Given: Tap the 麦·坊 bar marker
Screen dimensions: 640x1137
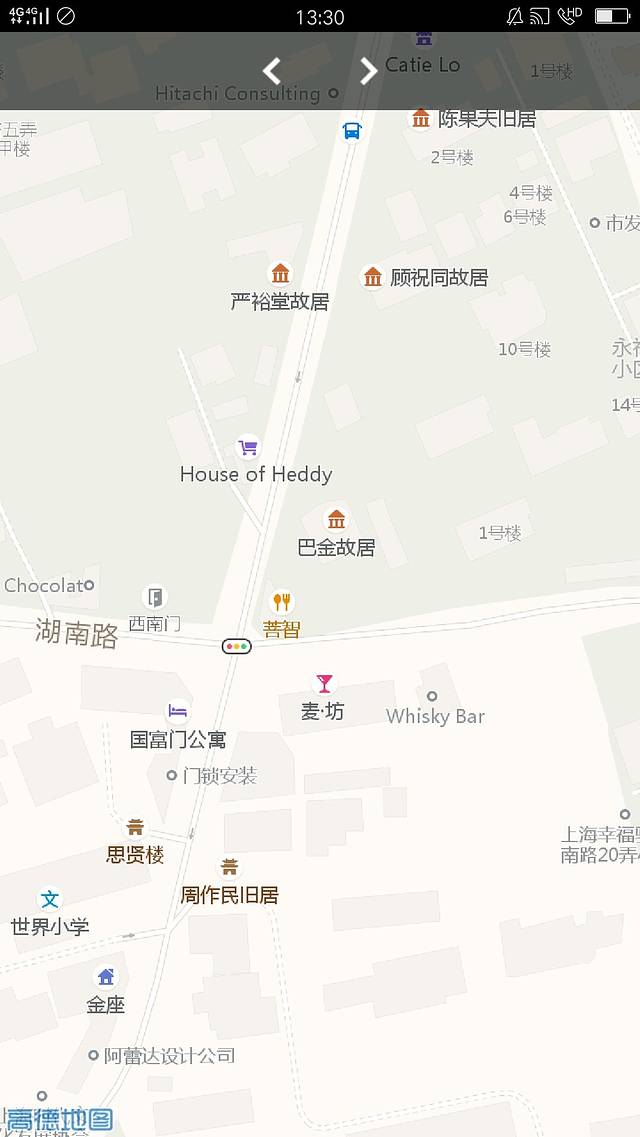Looking at the screenshot, I should tap(324, 684).
